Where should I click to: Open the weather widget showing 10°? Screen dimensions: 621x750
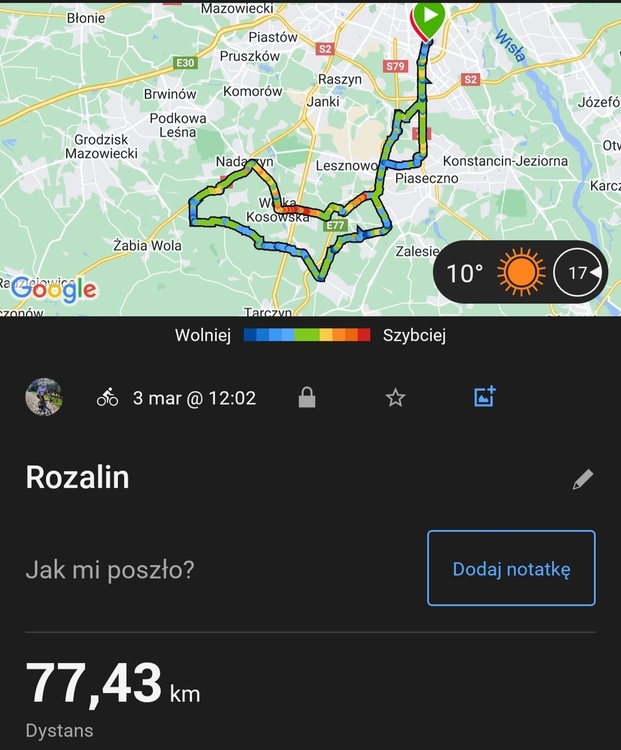pyautogui.click(x=520, y=272)
